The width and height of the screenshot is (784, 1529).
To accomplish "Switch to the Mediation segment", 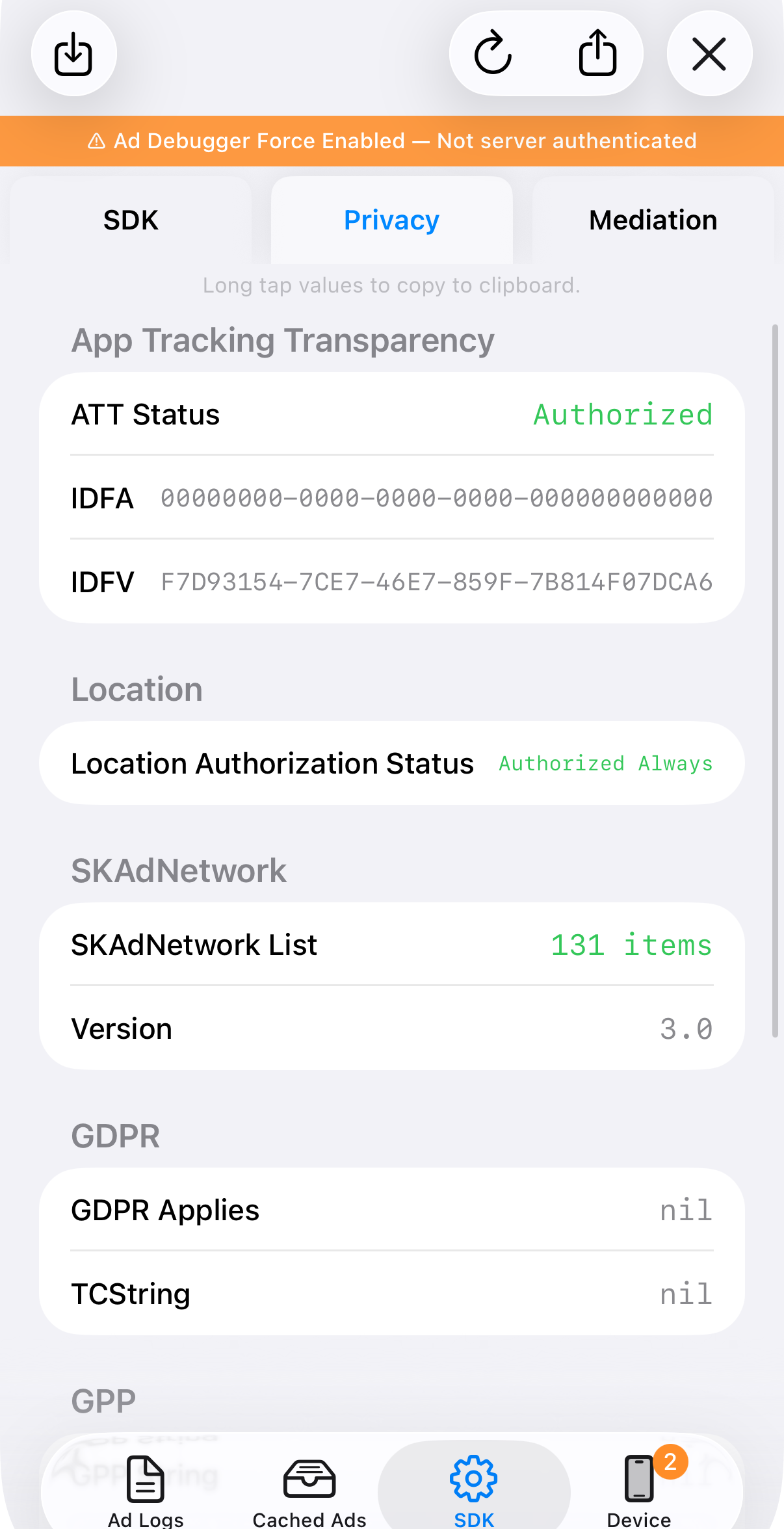I will click(653, 220).
